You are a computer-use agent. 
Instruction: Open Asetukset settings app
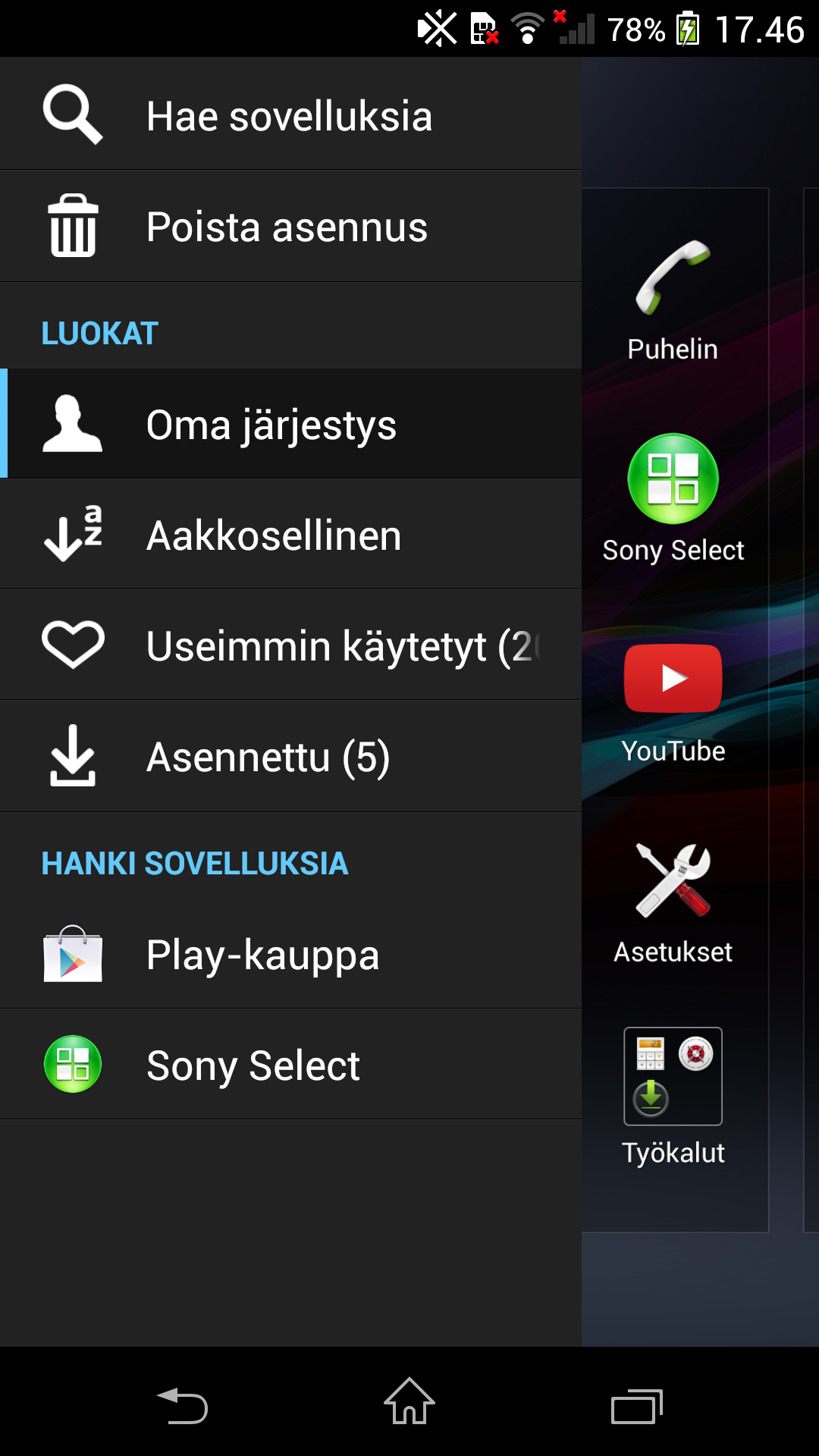(673, 900)
